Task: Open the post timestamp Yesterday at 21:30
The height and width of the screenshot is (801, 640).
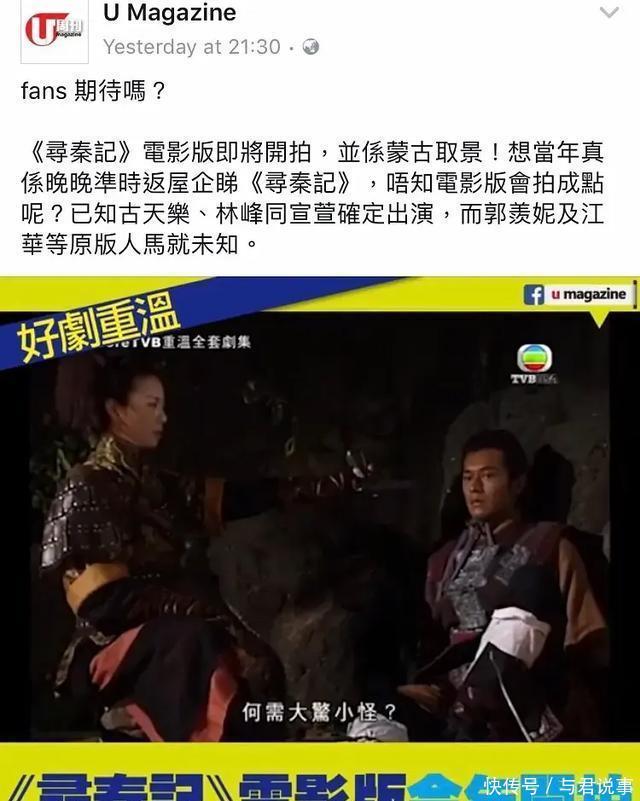Action: pos(192,47)
